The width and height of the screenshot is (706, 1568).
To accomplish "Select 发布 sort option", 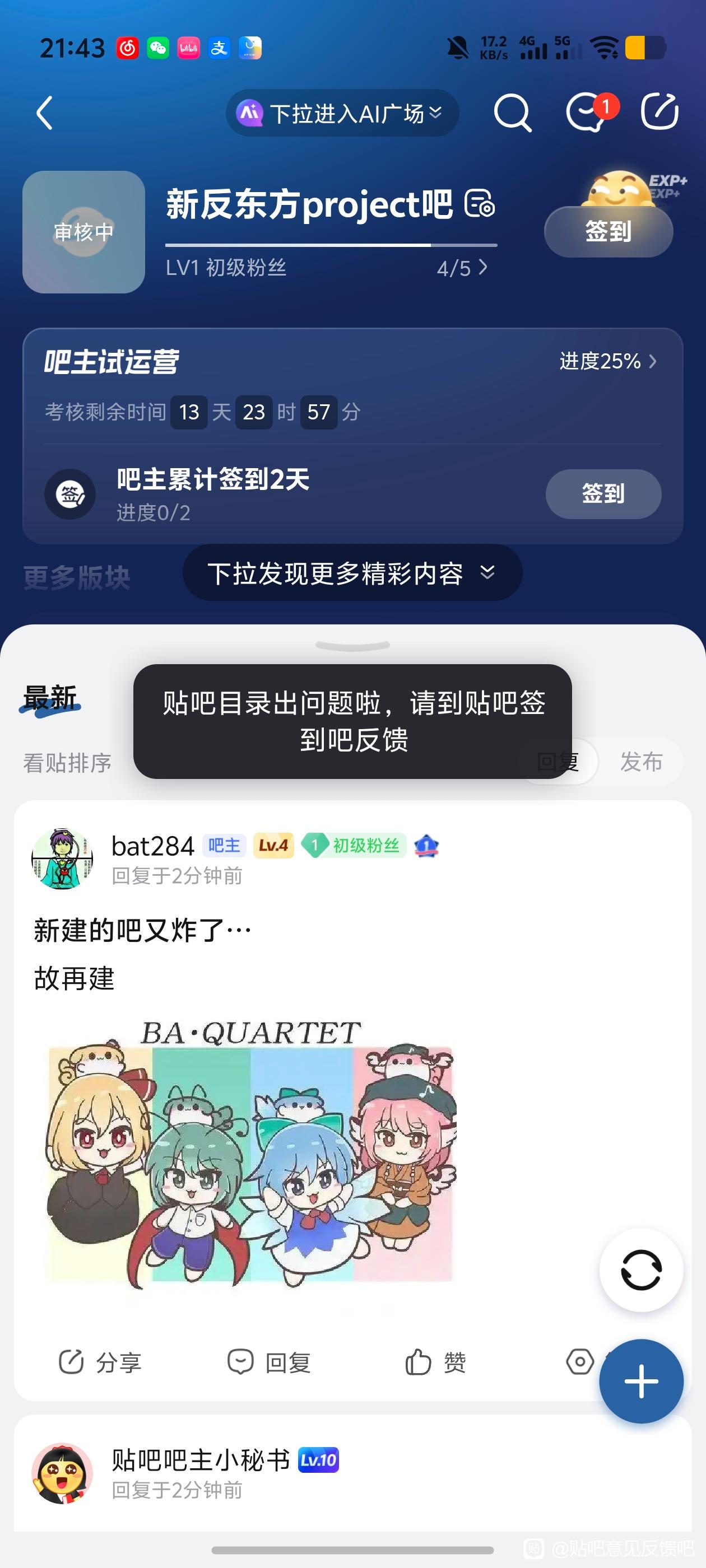I will 641,762.
